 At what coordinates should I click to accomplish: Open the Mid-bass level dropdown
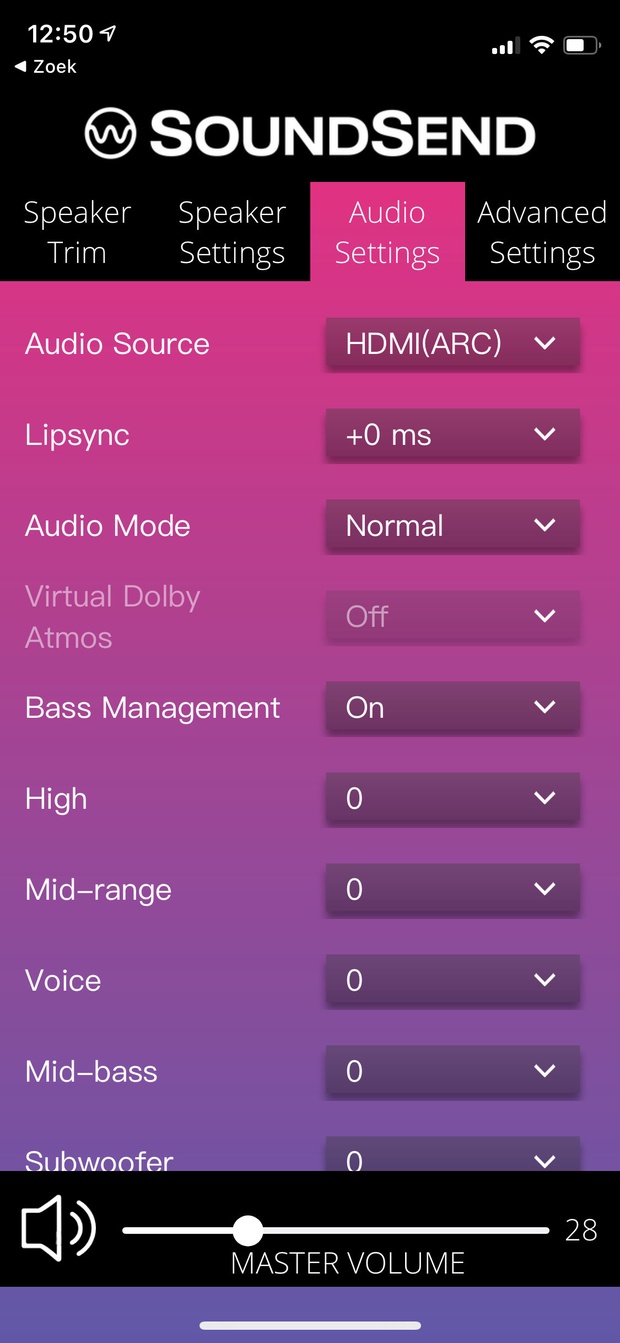click(x=452, y=1072)
